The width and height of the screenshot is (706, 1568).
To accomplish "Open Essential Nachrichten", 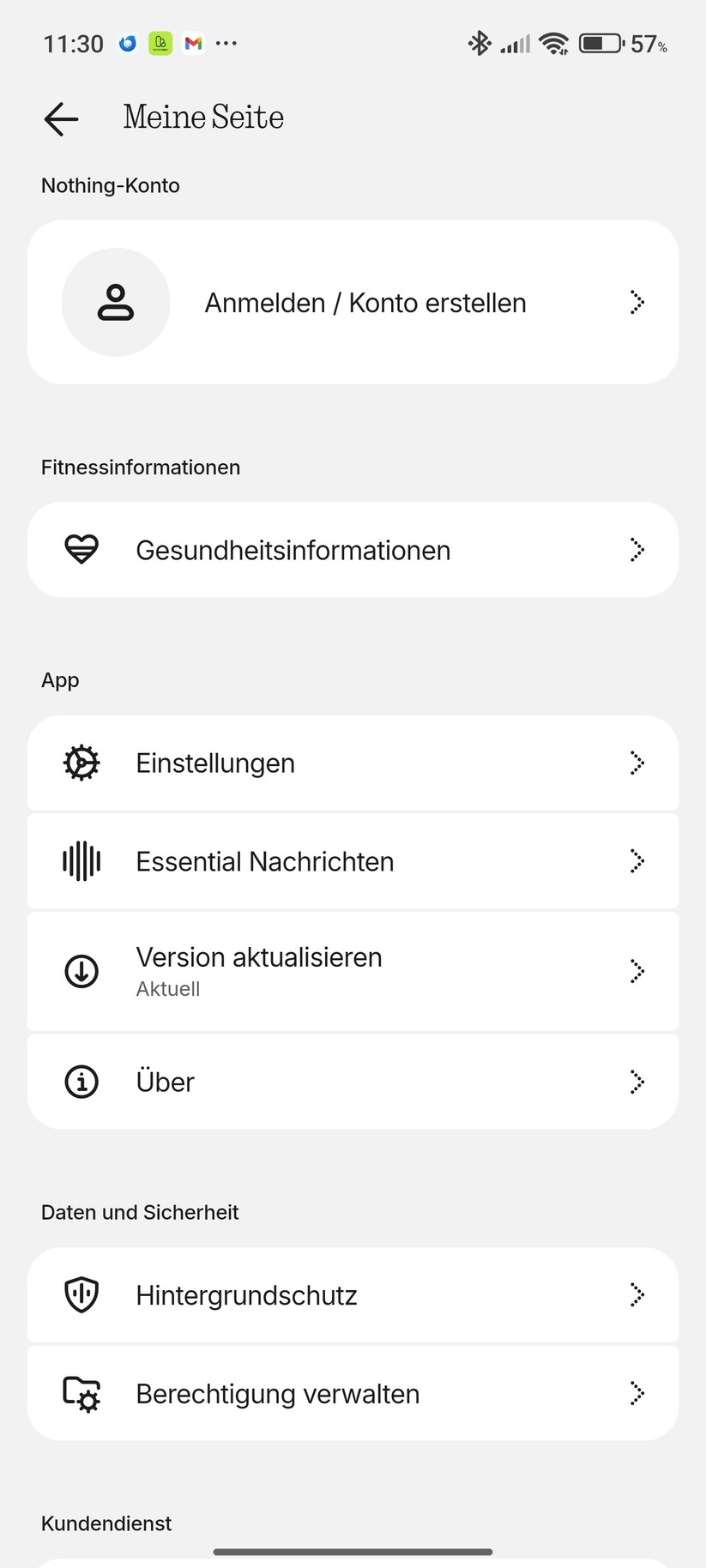I will click(353, 861).
